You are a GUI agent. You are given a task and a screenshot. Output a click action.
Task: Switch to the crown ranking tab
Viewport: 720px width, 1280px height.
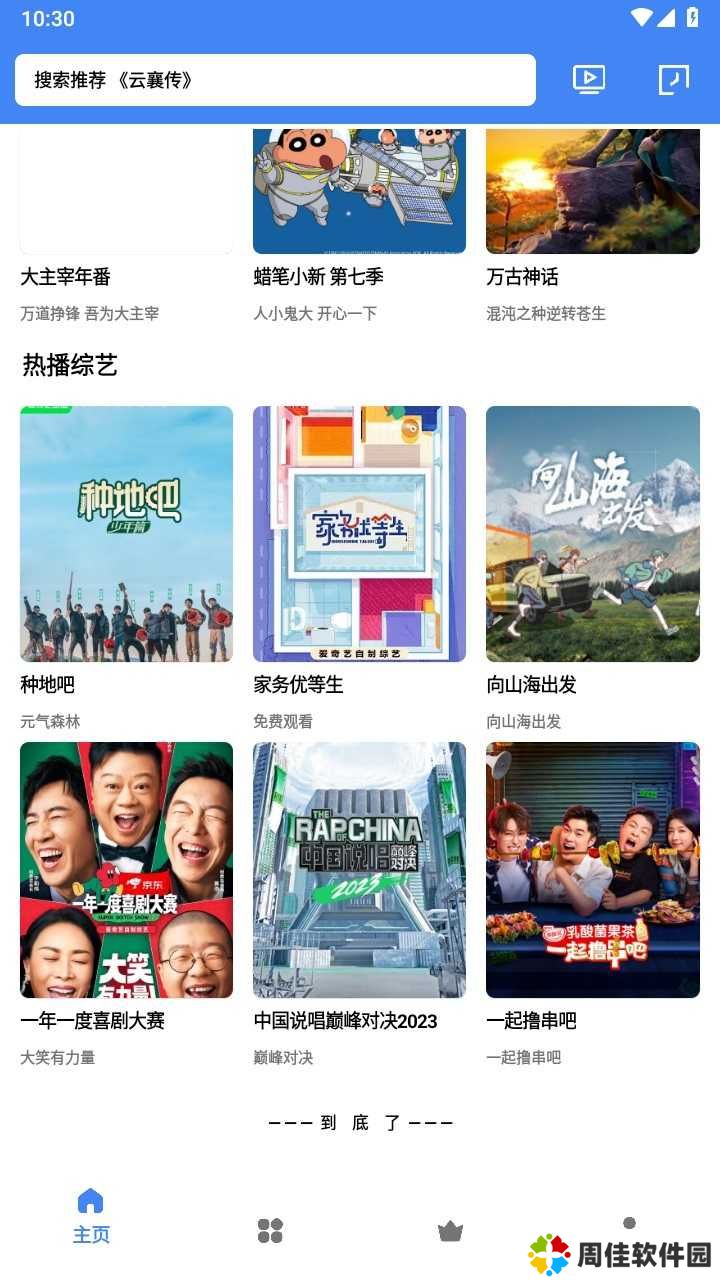click(450, 1231)
